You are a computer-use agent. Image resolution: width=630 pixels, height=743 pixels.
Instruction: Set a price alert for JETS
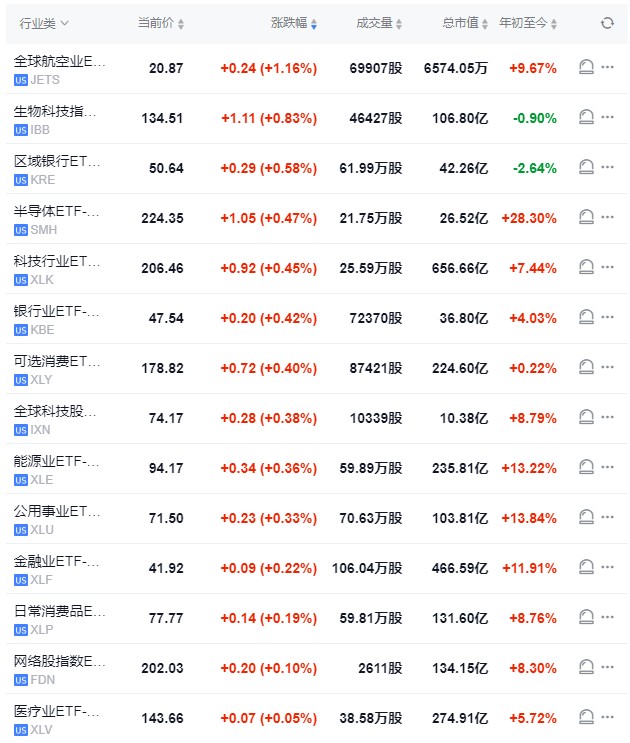pos(586,68)
